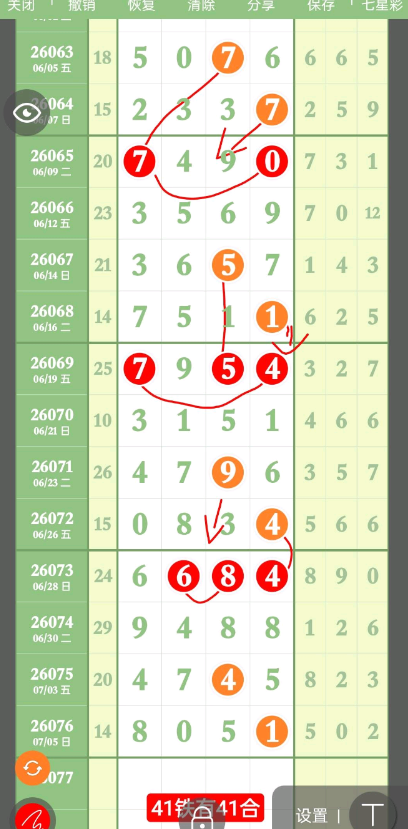Clear all markings with 清除

coord(202,5)
